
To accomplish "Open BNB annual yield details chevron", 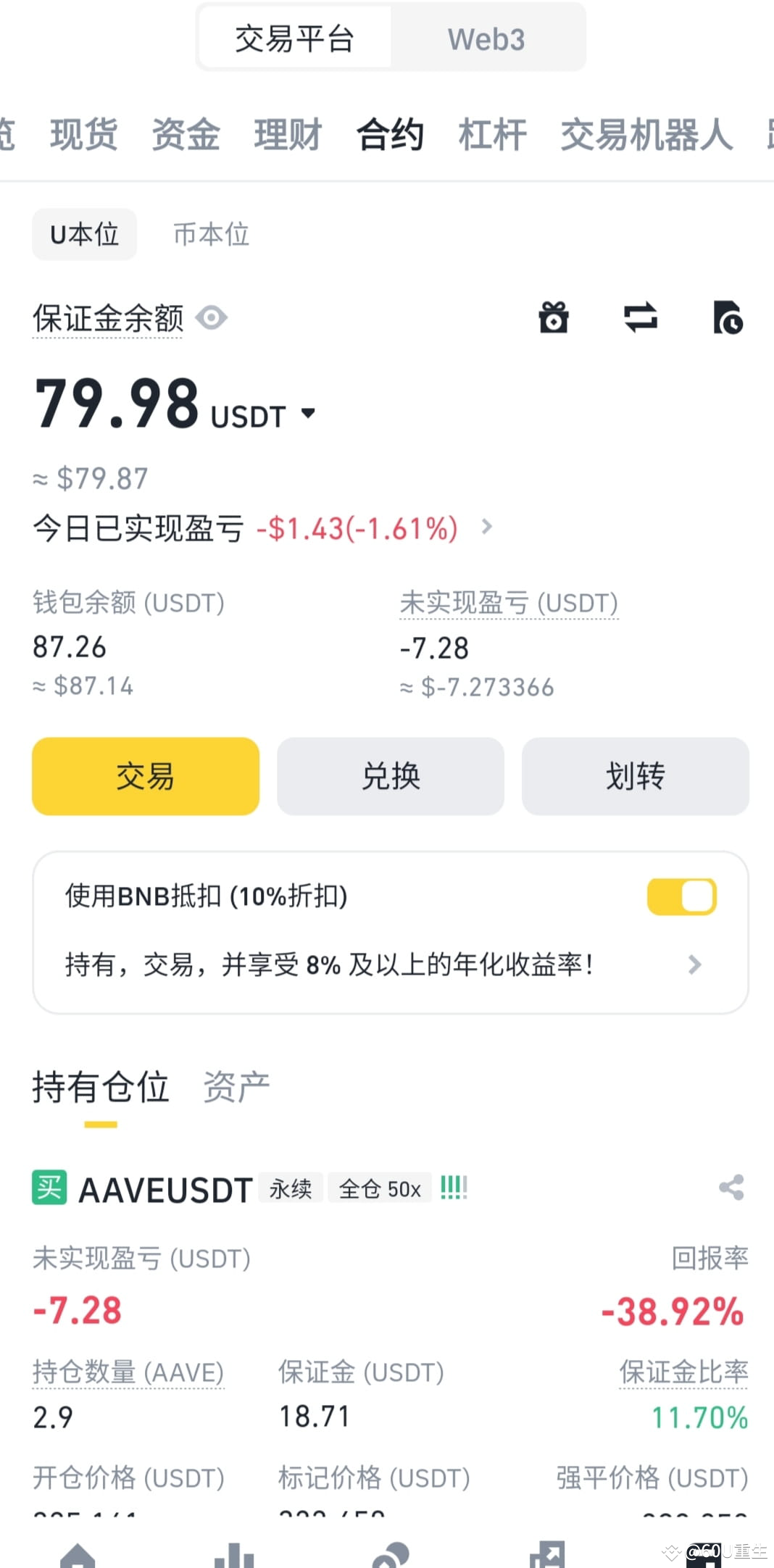I will click(696, 964).
